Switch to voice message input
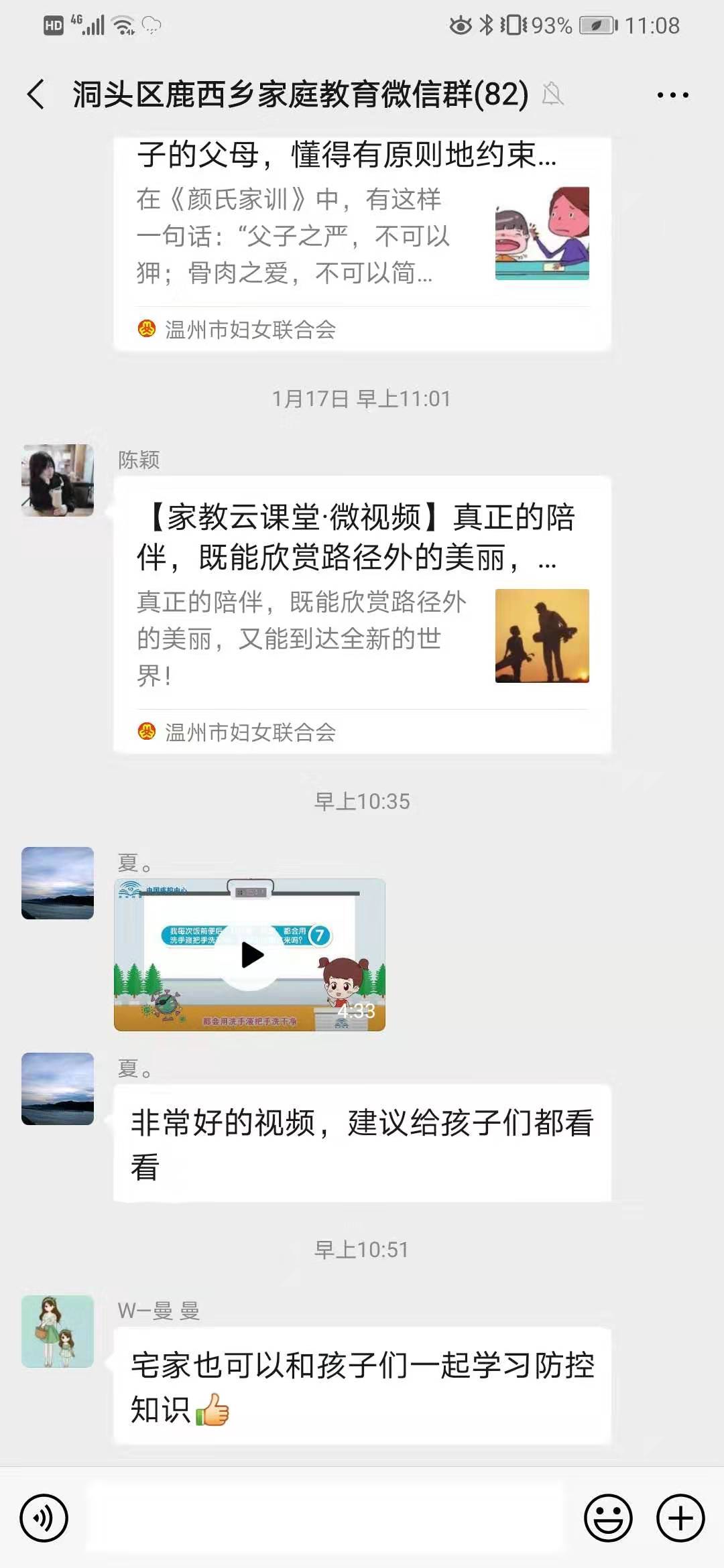The width and height of the screenshot is (724, 1568). (x=44, y=1518)
